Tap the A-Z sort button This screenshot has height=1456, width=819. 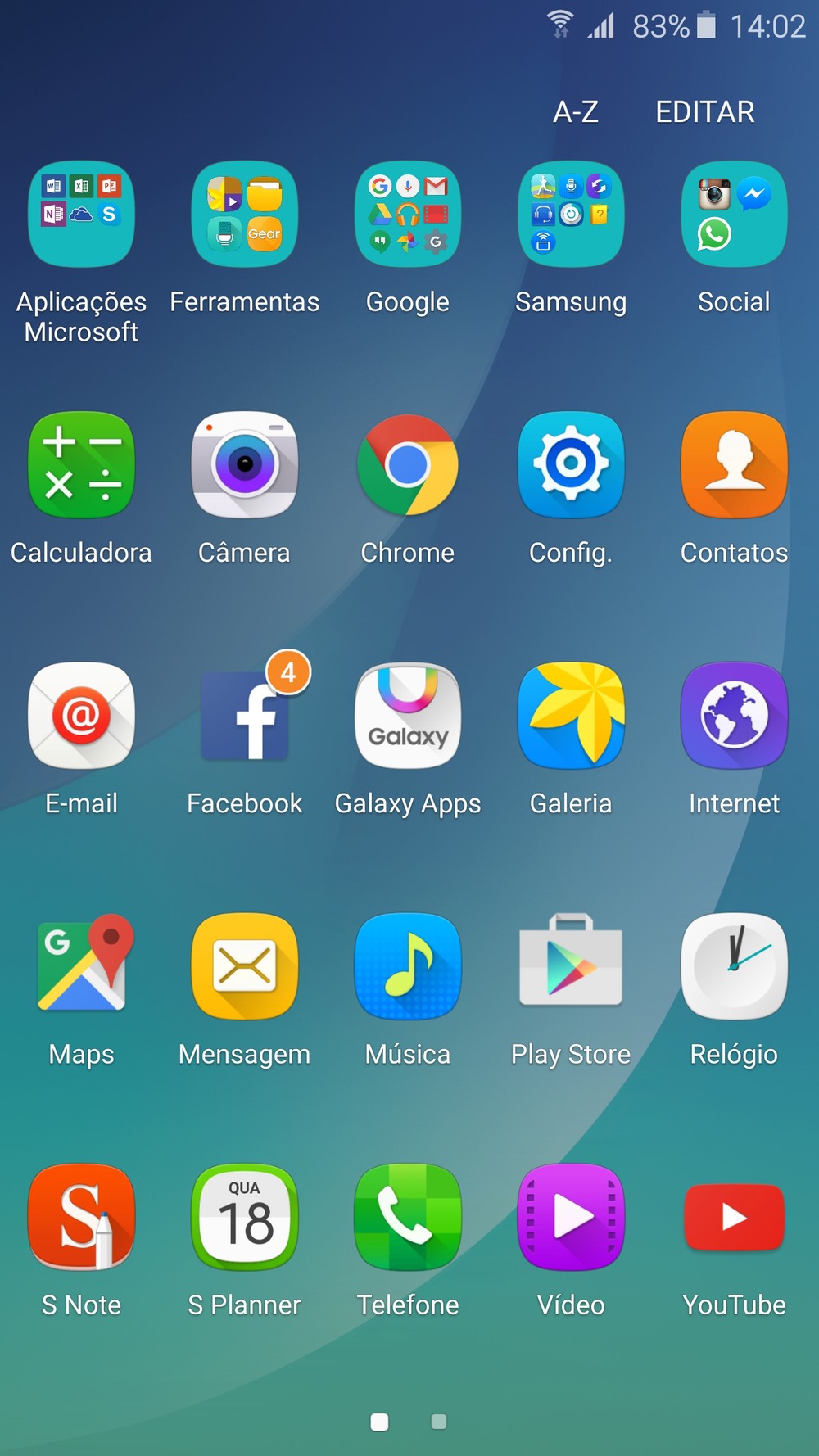[x=576, y=112]
